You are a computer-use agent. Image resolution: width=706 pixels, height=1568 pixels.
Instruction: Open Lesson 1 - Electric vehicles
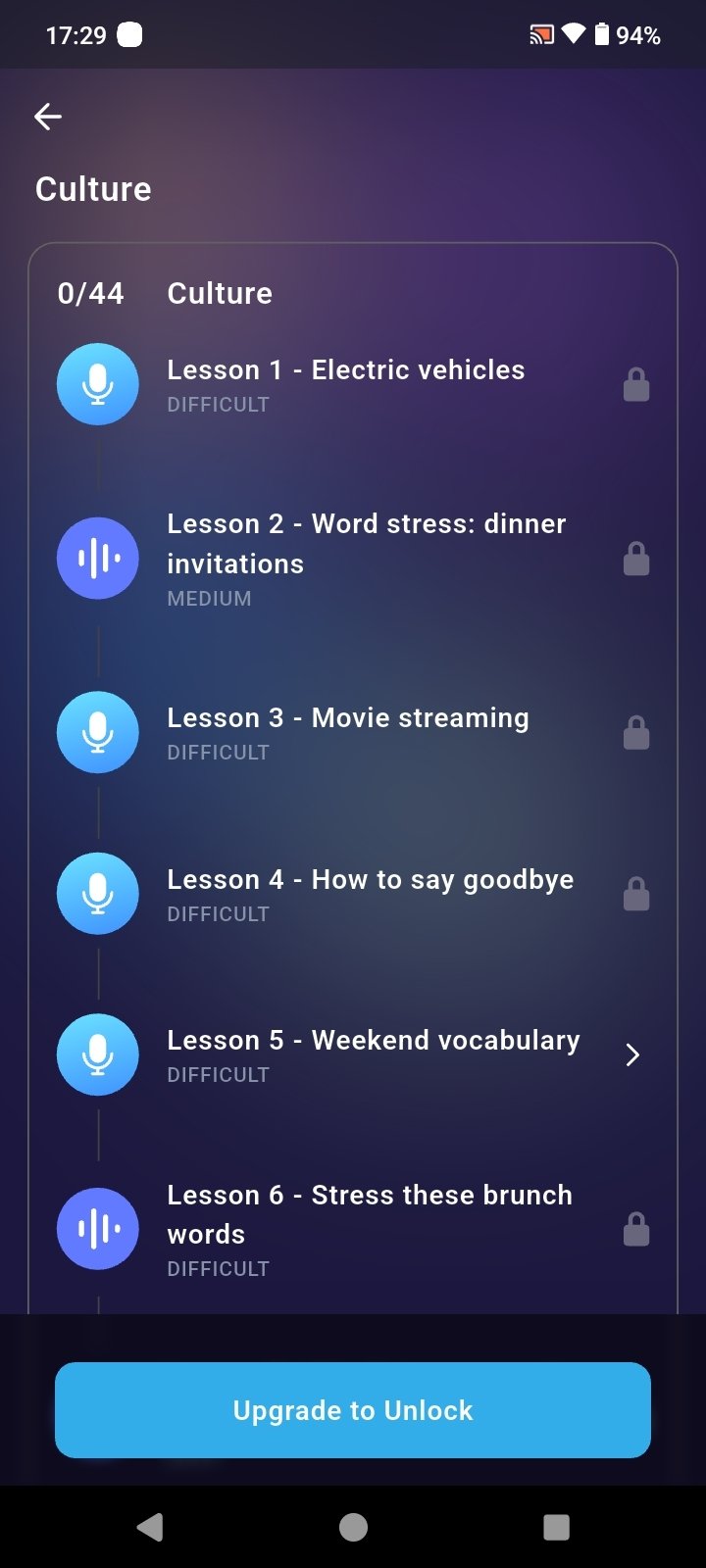pos(353,384)
